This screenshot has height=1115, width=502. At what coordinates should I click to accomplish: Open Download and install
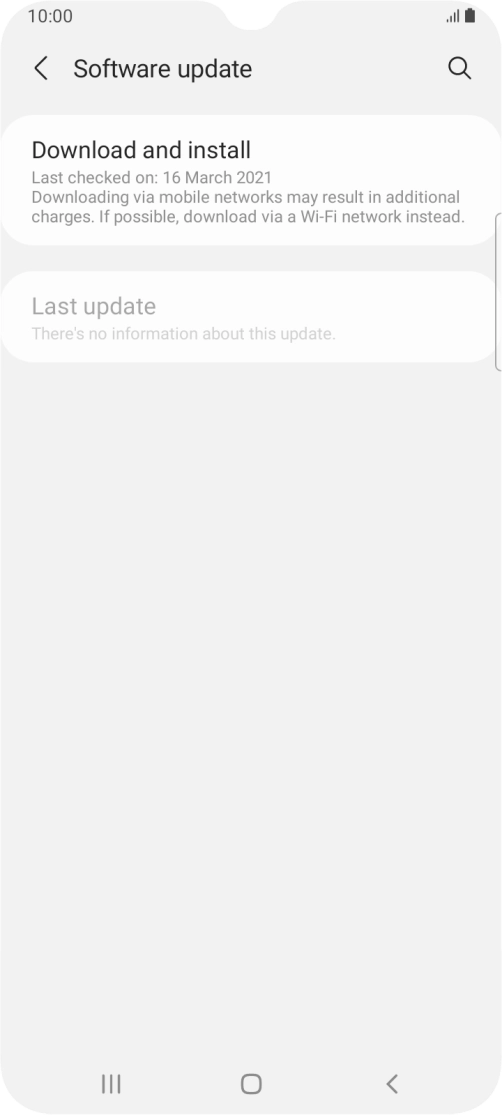coord(251,181)
